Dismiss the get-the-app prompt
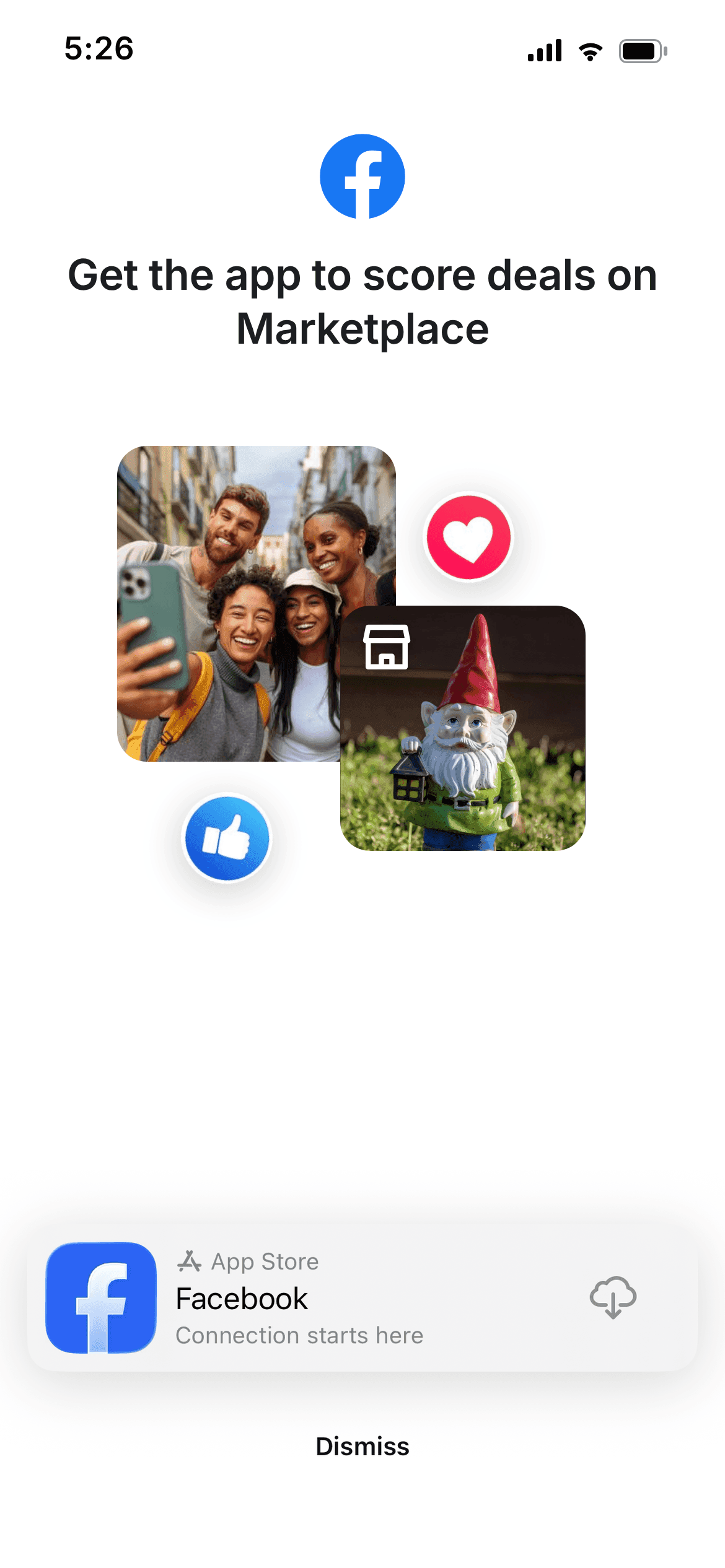 pyautogui.click(x=362, y=1447)
